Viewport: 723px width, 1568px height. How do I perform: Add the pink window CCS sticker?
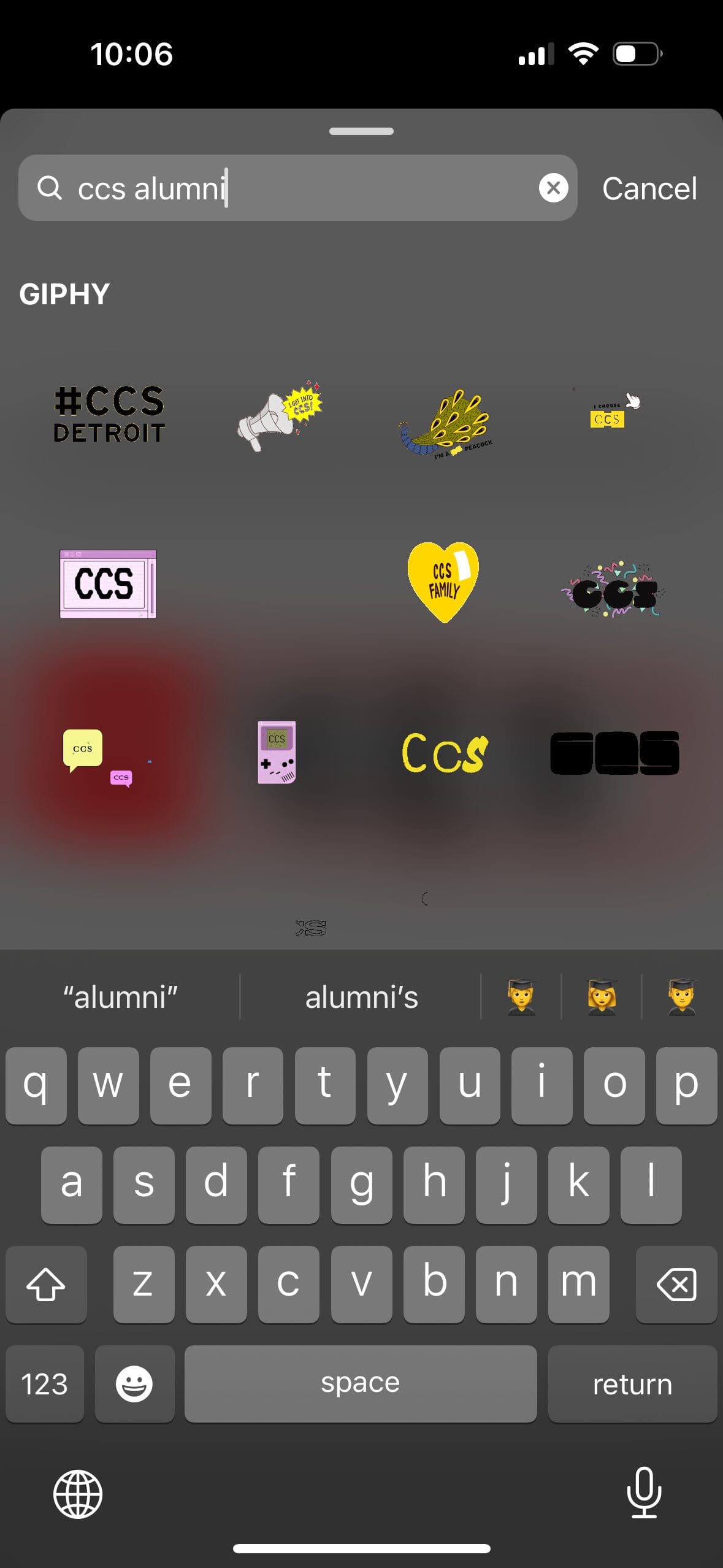click(108, 584)
